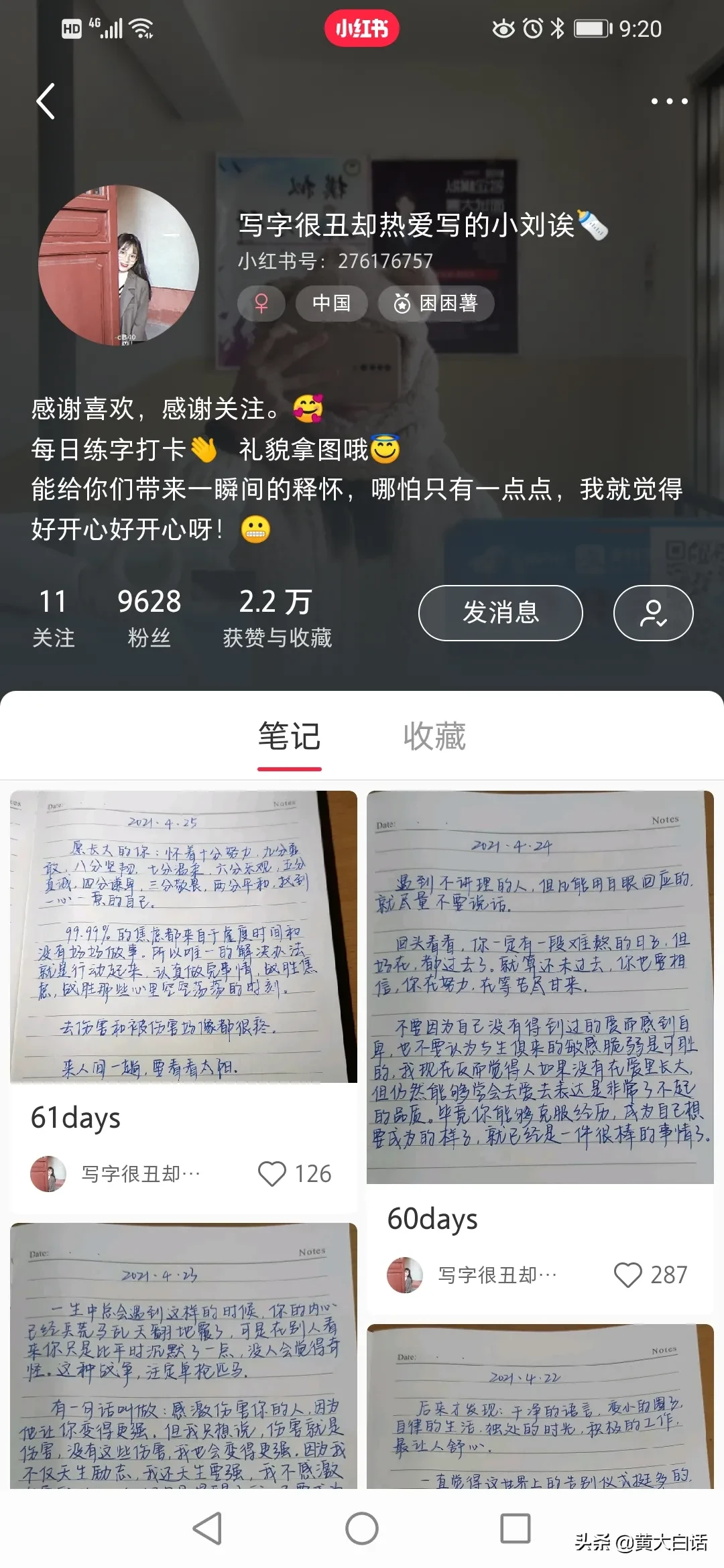Like the 61days note
Image resolution: width=724 pixels, height=1568 pixels.
click(x=272, y=1174)
